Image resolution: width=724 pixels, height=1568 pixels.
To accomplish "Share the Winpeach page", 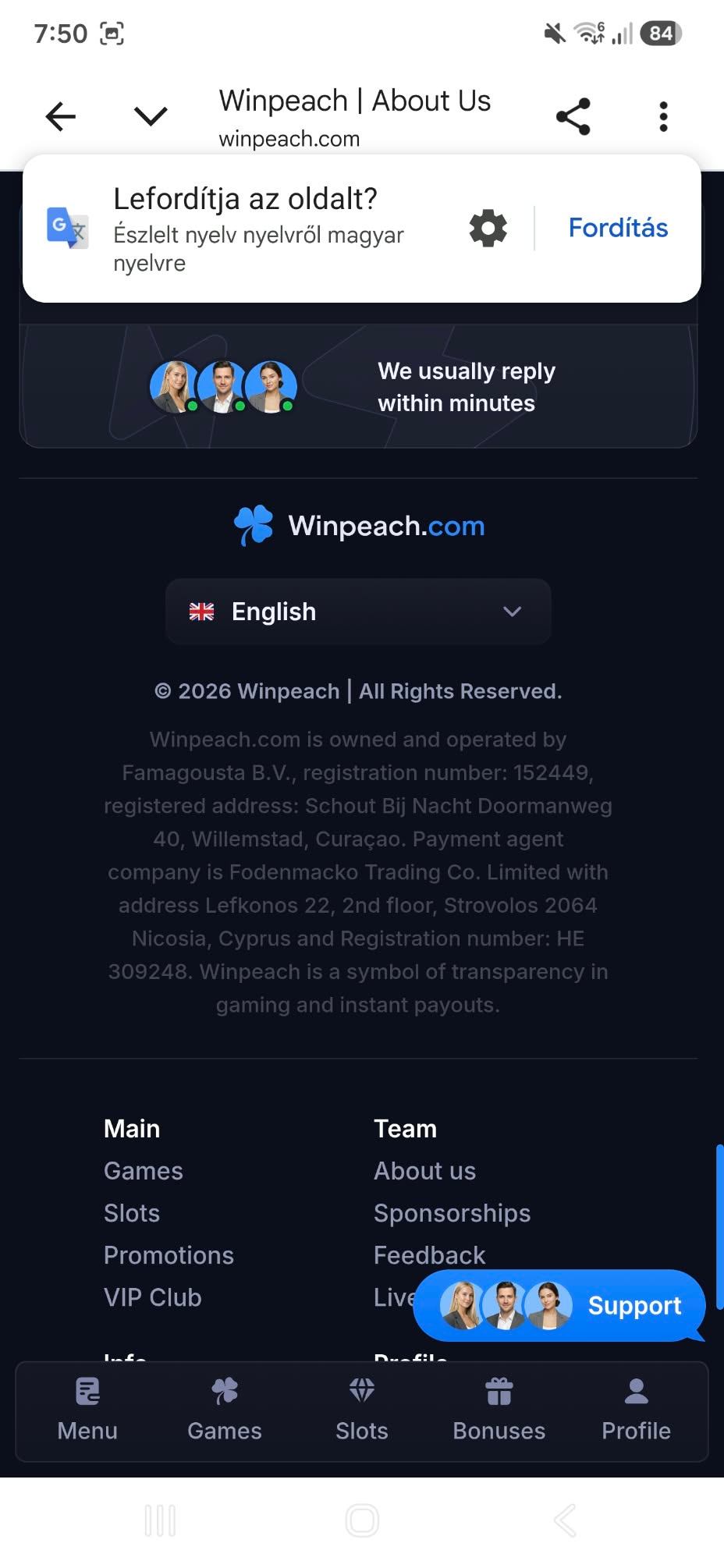I will (x=573, y=117).
